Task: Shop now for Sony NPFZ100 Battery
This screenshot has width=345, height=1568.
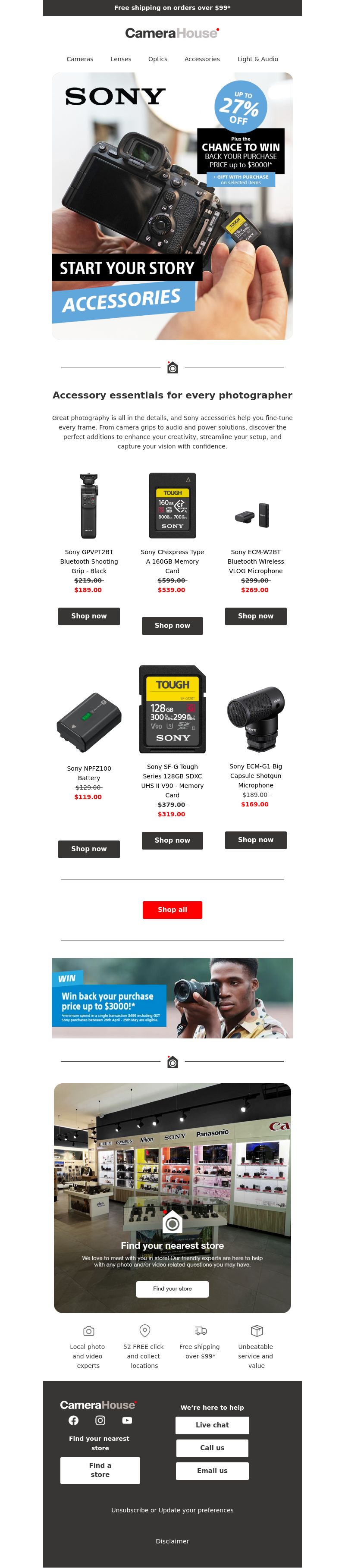Action: 89,849
